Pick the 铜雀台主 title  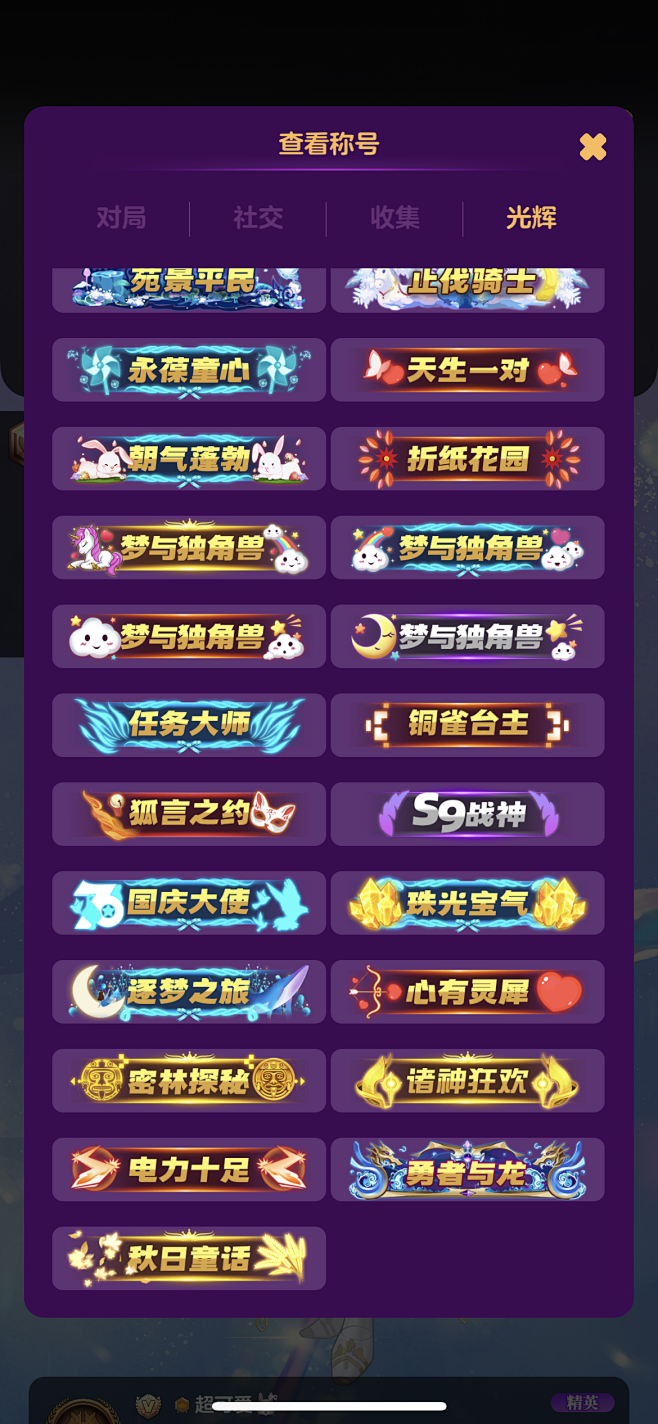coord(468,725)
